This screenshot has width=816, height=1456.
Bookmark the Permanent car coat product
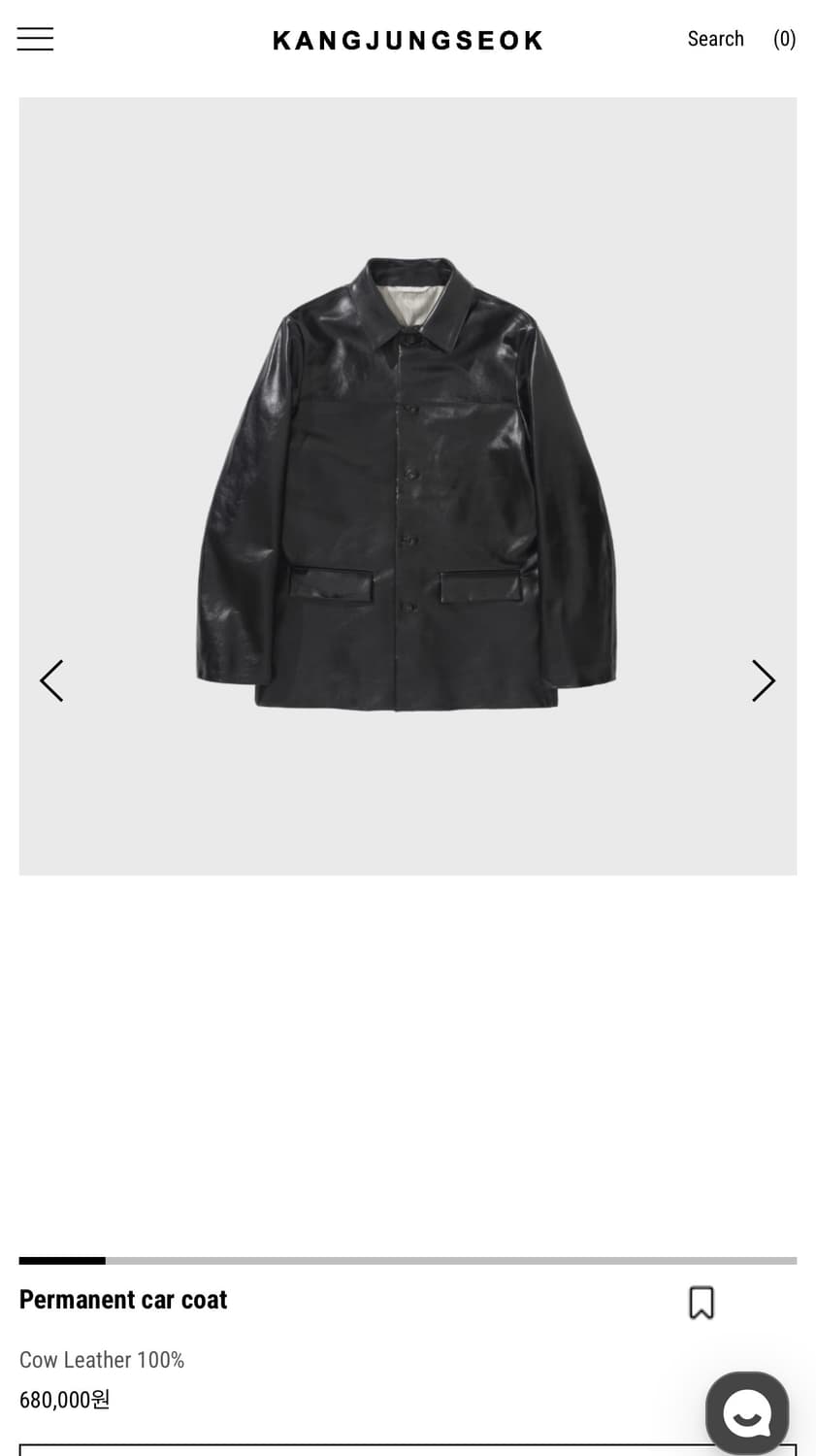click(702, 1303)
